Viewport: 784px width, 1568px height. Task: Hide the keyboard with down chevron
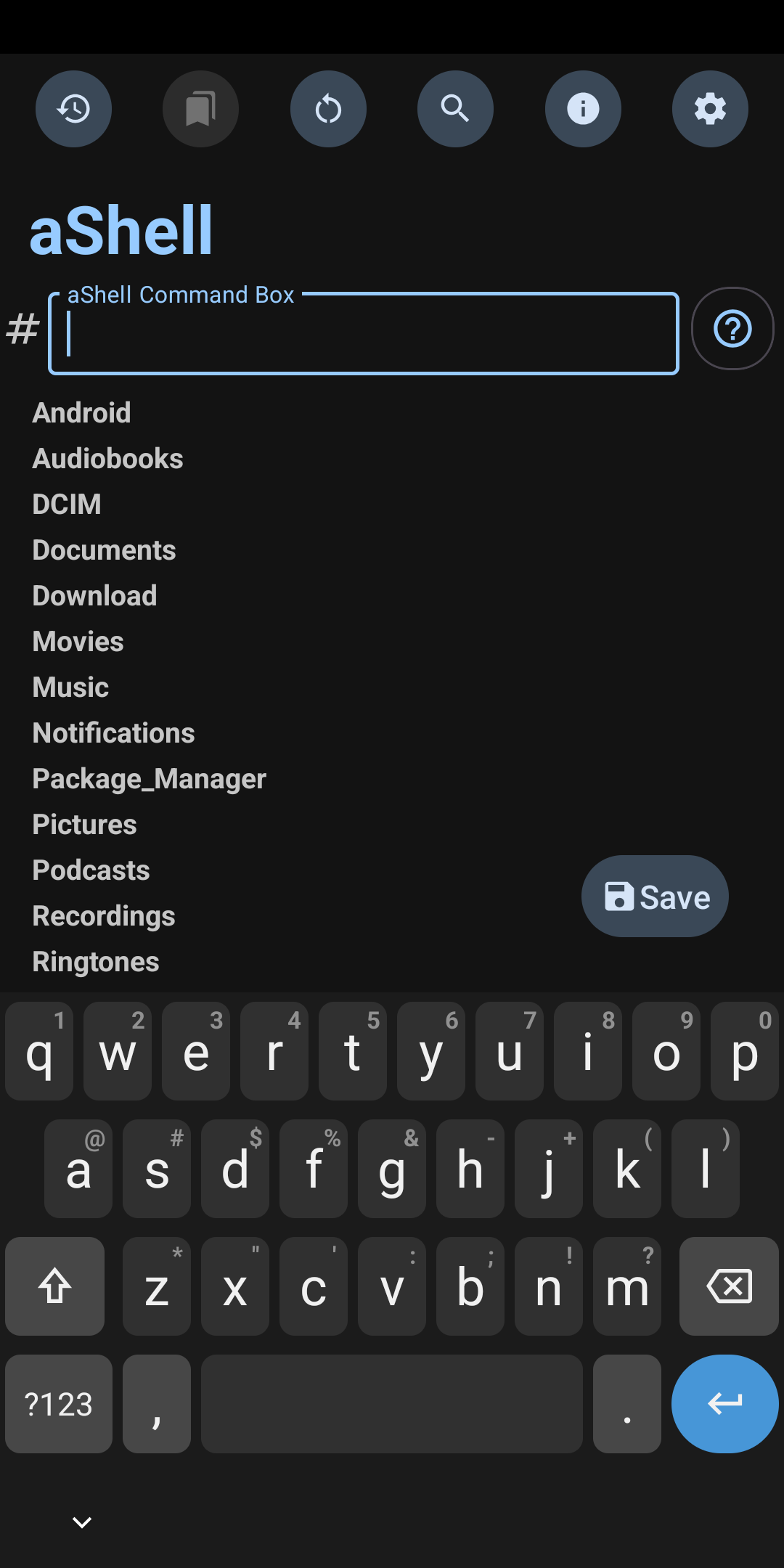[82, 1522]
